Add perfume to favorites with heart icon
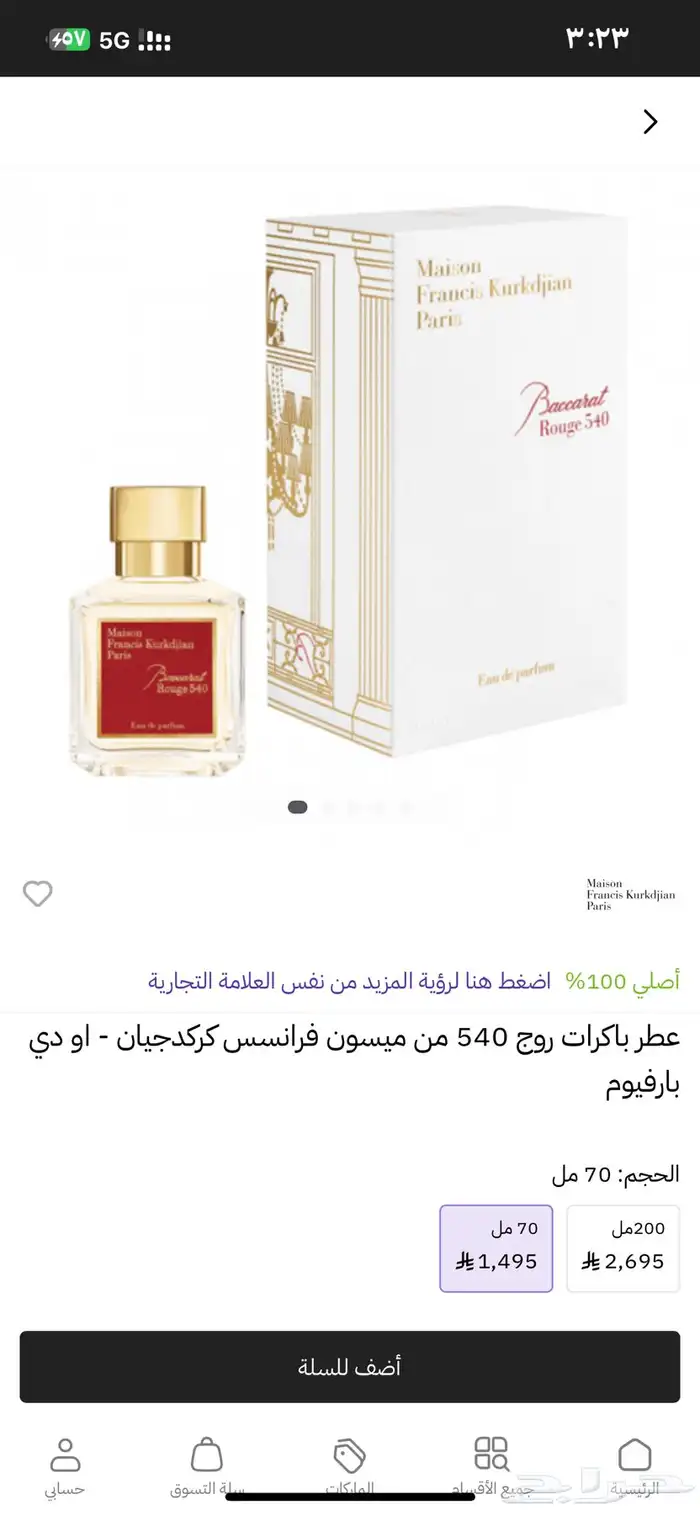The height and width of the screenshot is (1514, 700). [x=38, y=893]
